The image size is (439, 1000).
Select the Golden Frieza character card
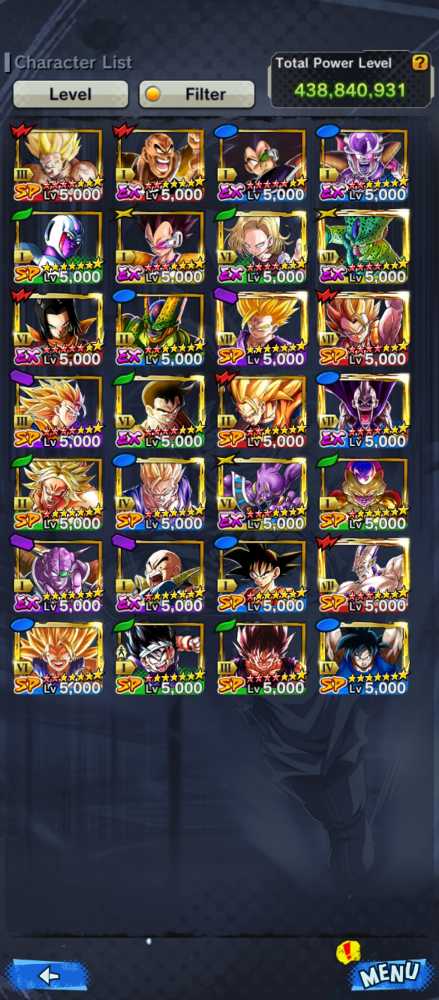tap(364, 494)
